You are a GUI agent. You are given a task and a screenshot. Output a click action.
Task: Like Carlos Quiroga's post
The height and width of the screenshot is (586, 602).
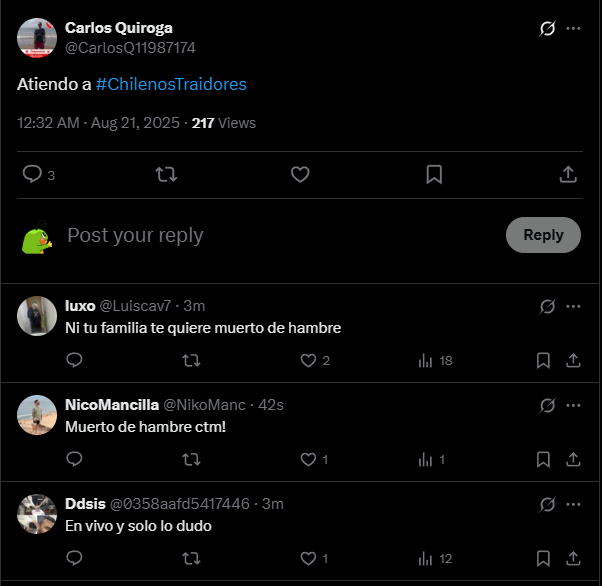pyautogui.click(x=300, y=174)
